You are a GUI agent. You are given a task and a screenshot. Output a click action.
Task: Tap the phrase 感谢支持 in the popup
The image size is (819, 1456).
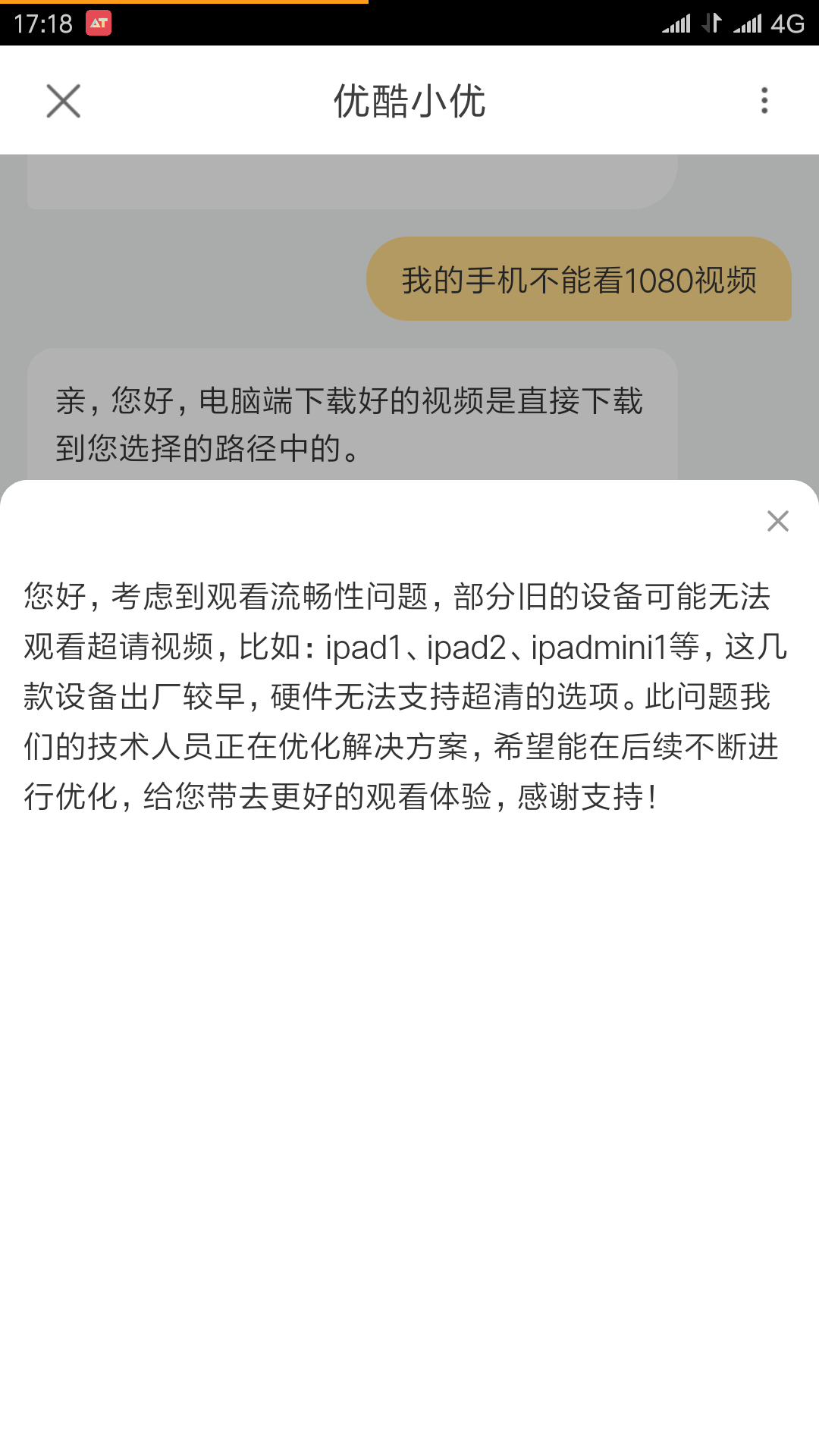tap(584, 797)
